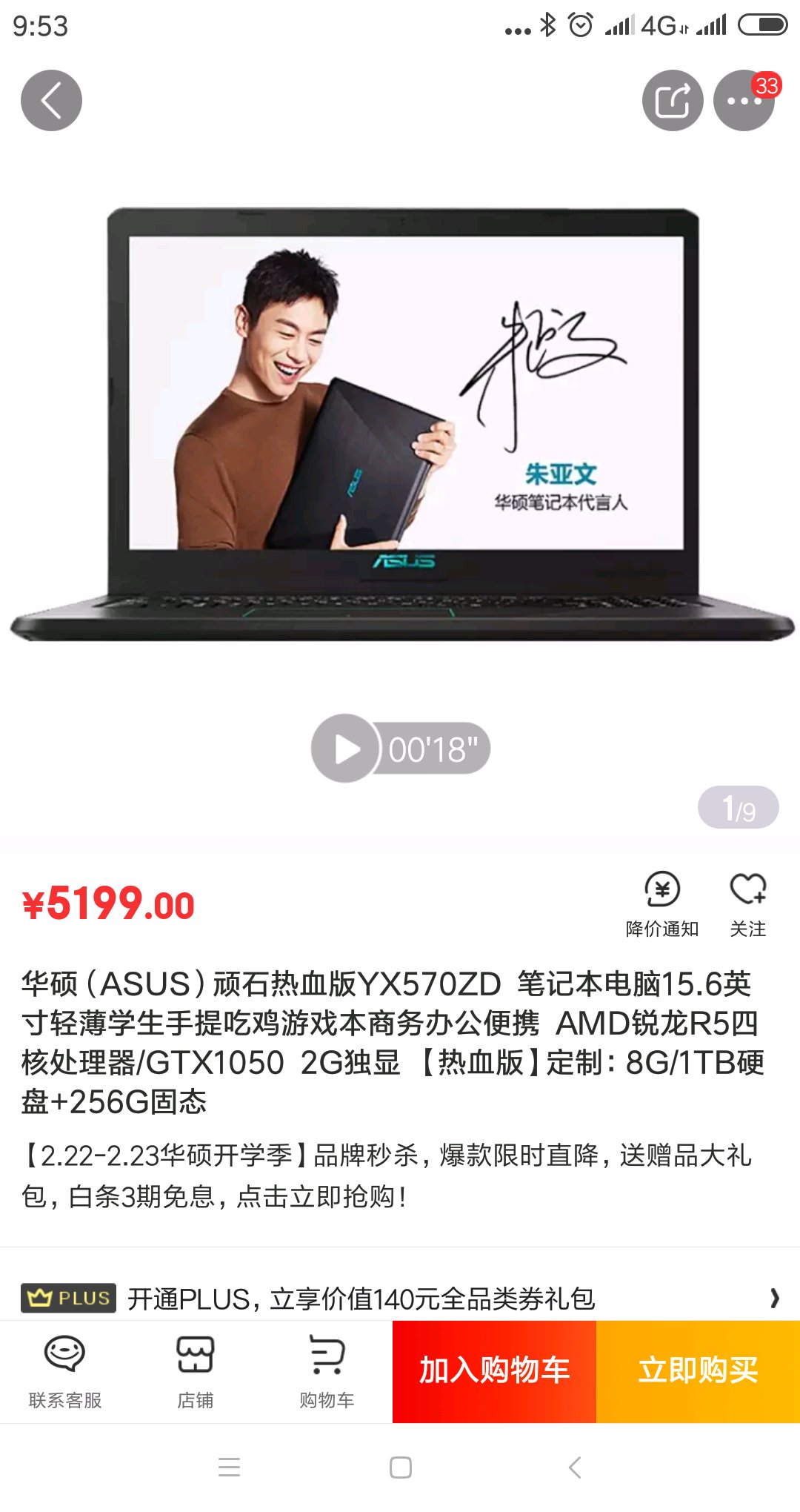Buy now with 立即购买 button
Image resolution: width=800 pixels, height=1512 pixels.
point(698,1371)
